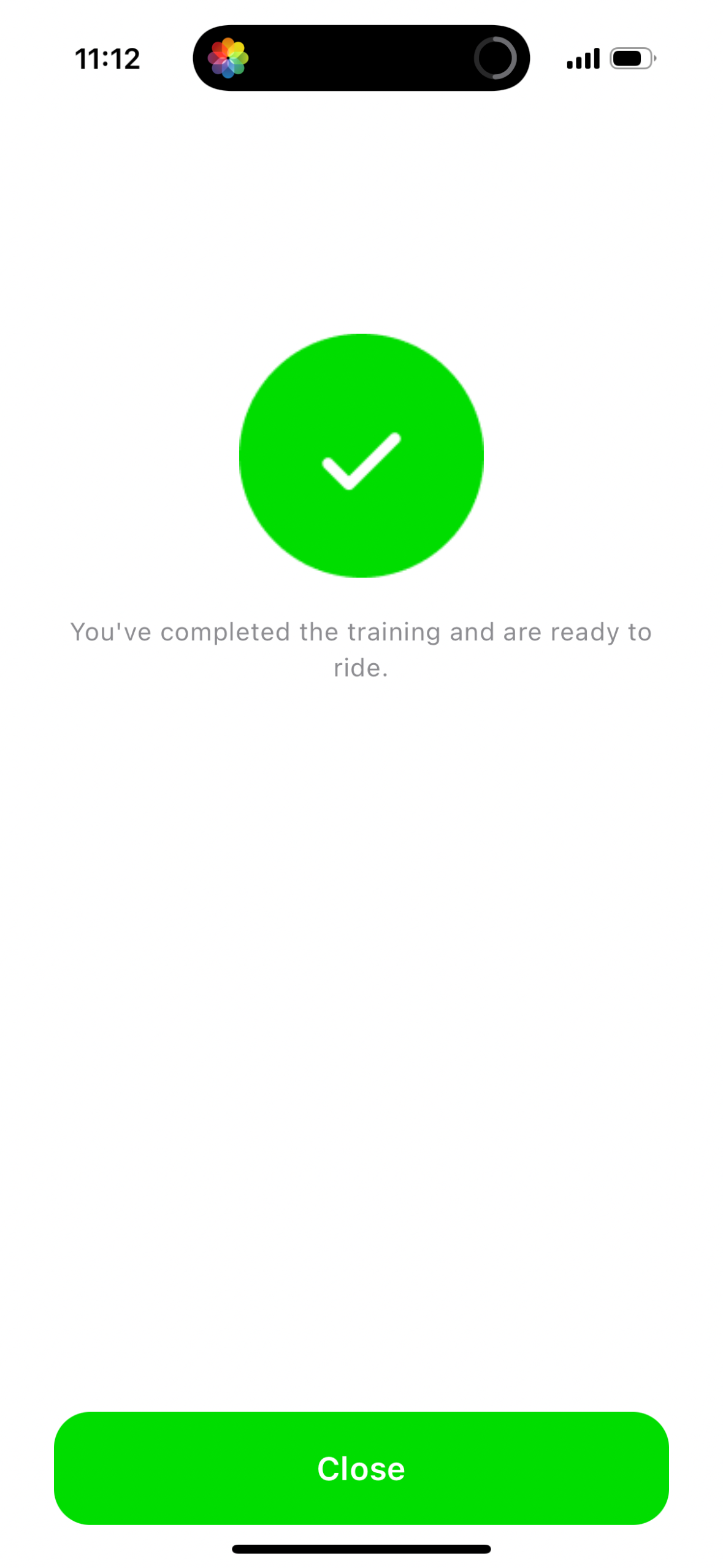
Task: Click the battery indicator in the status bar
Action: point(632,57)
